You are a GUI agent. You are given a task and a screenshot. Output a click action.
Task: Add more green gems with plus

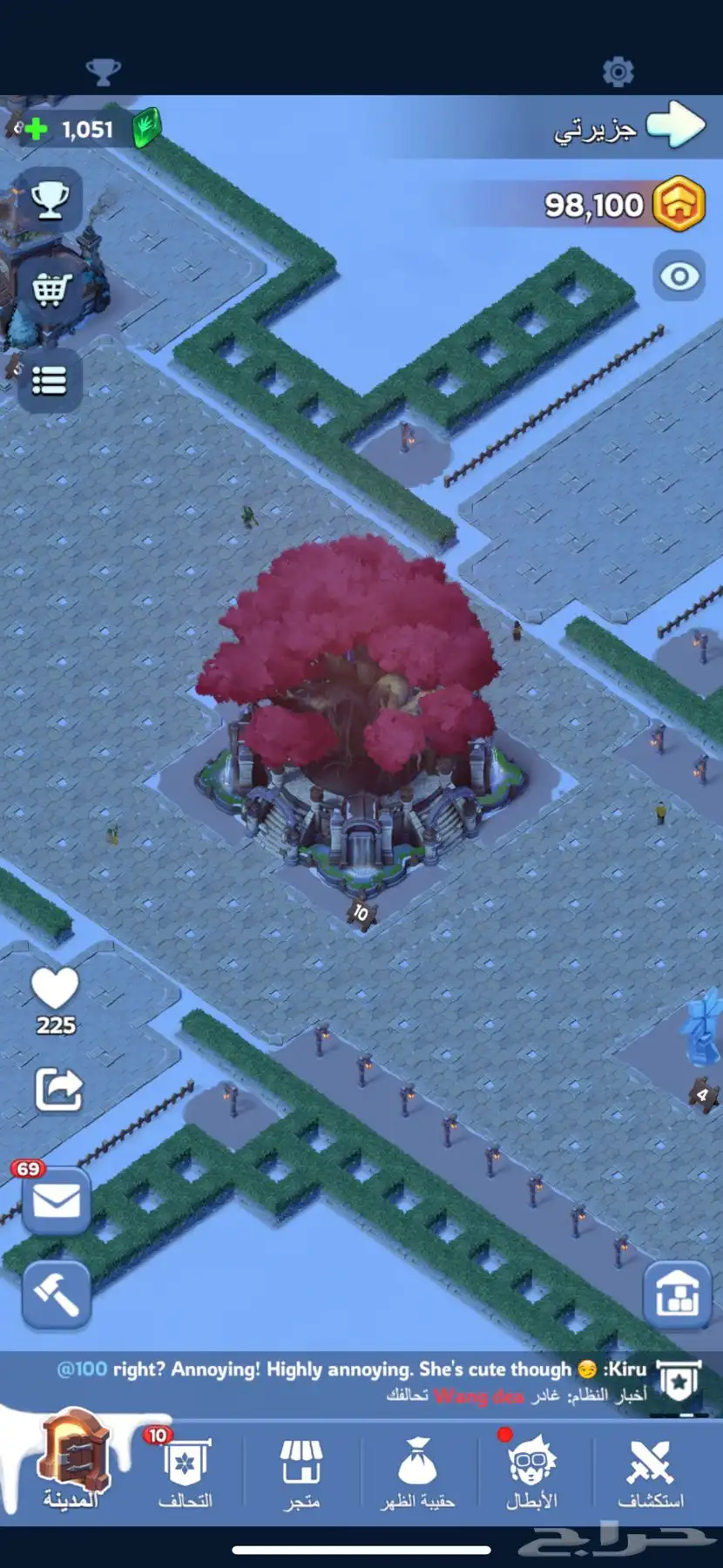[36, 130]
